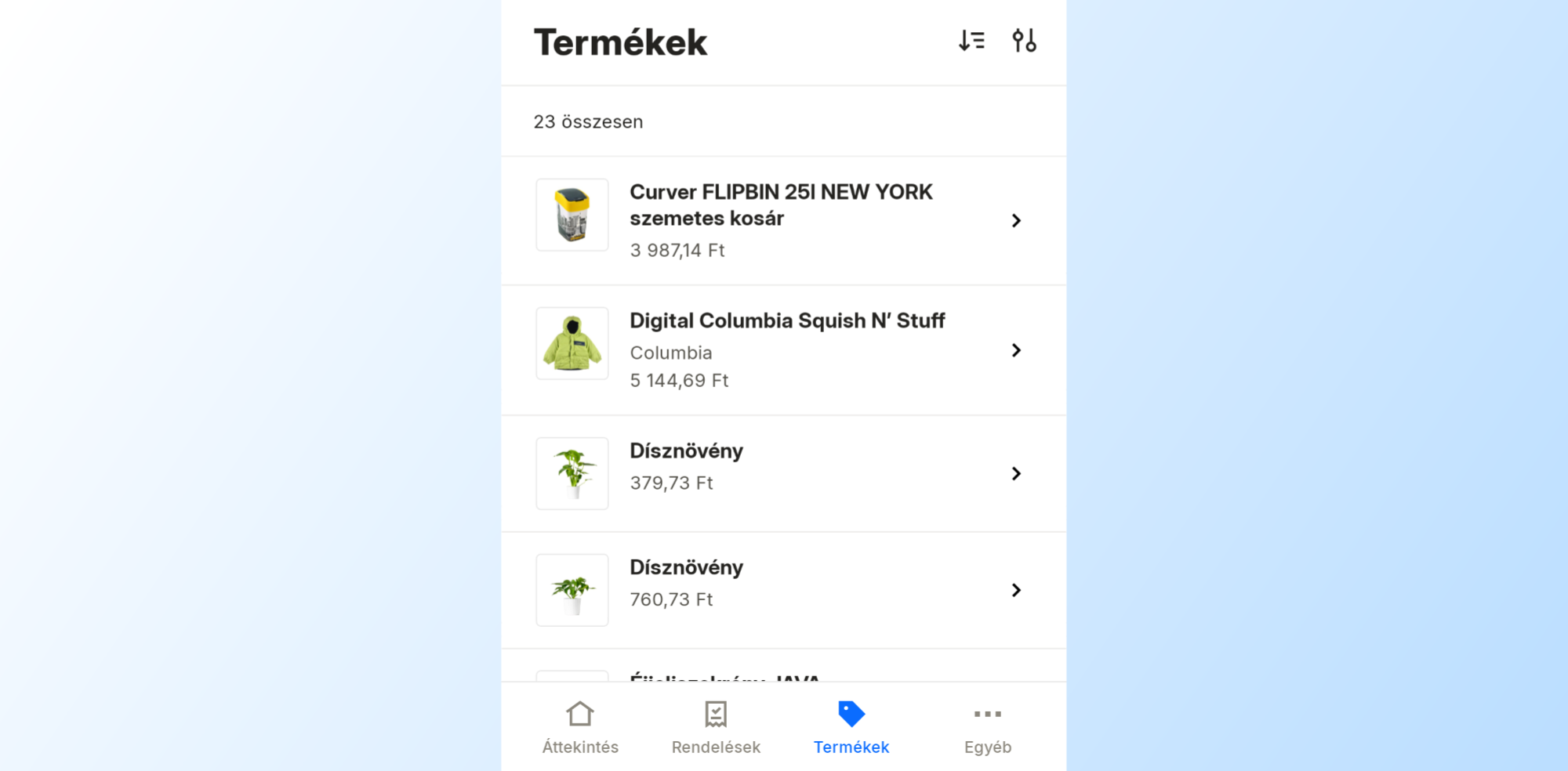The image size is (1568, 771).
Task: Switch to the Áttekintés tab
Action: point(580,727)
